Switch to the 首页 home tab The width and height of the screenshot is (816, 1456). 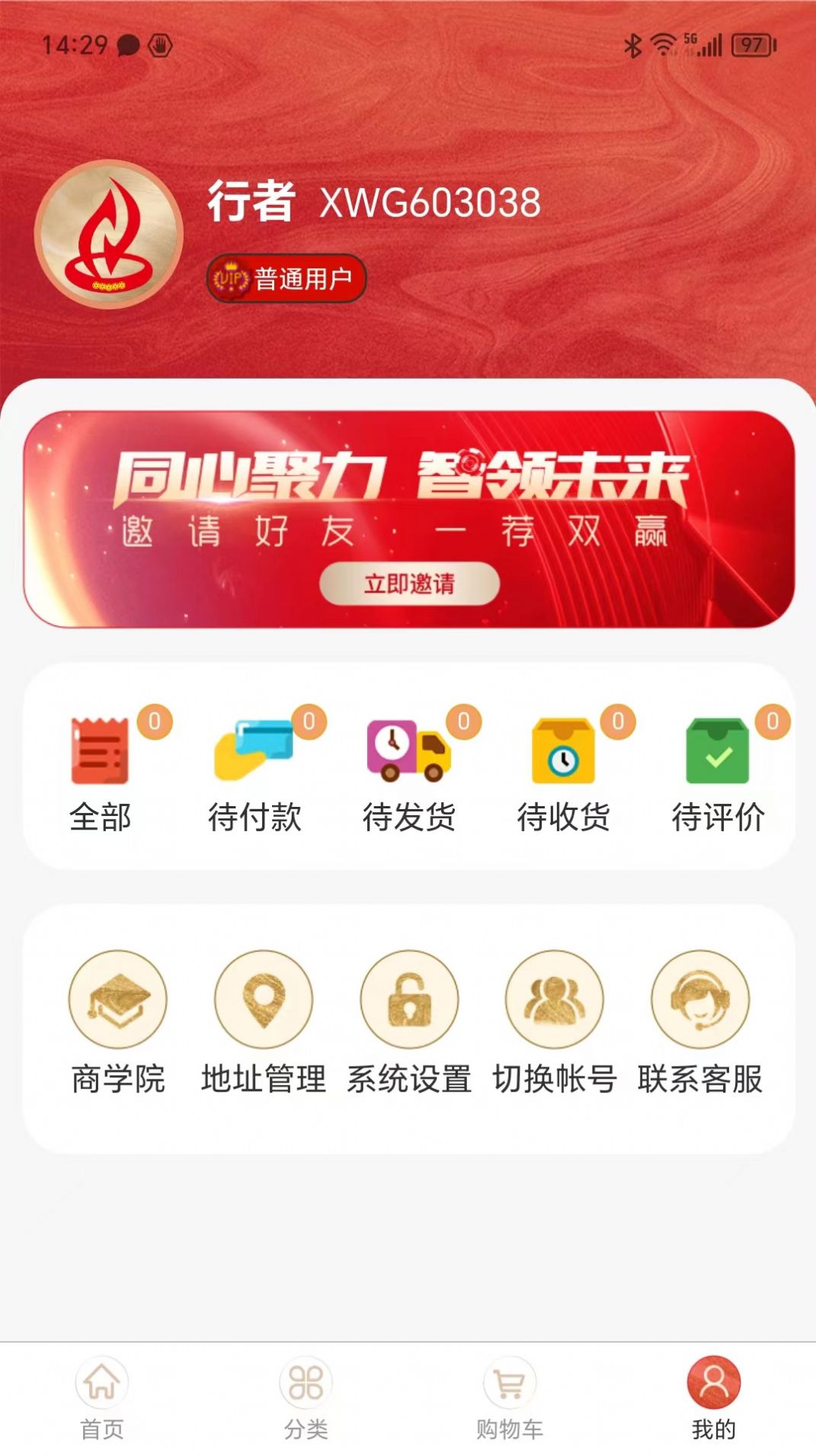click(102, 1393)
